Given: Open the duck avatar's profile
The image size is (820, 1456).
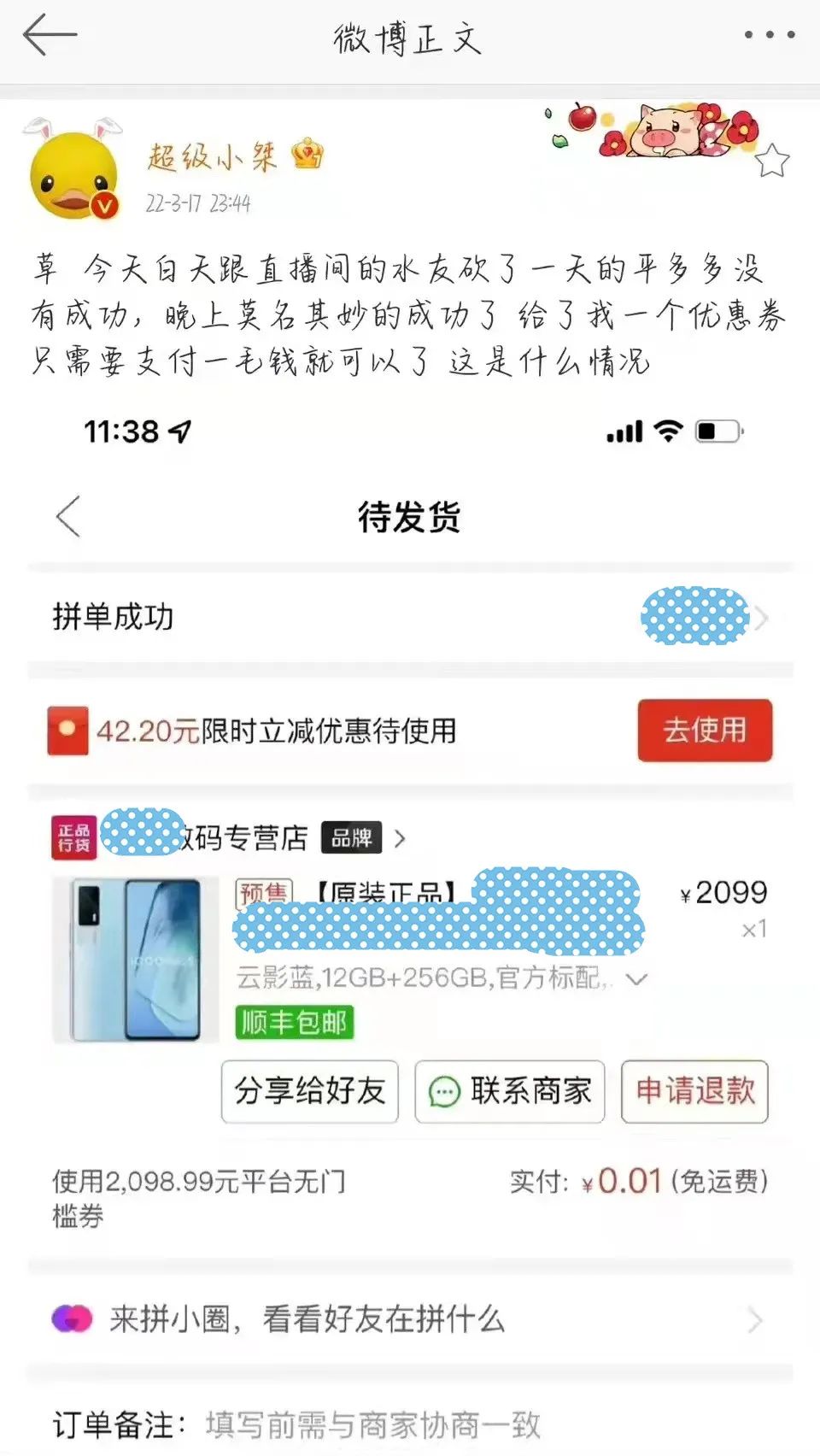Looking at the screenshot, I should tap(73, 174).
